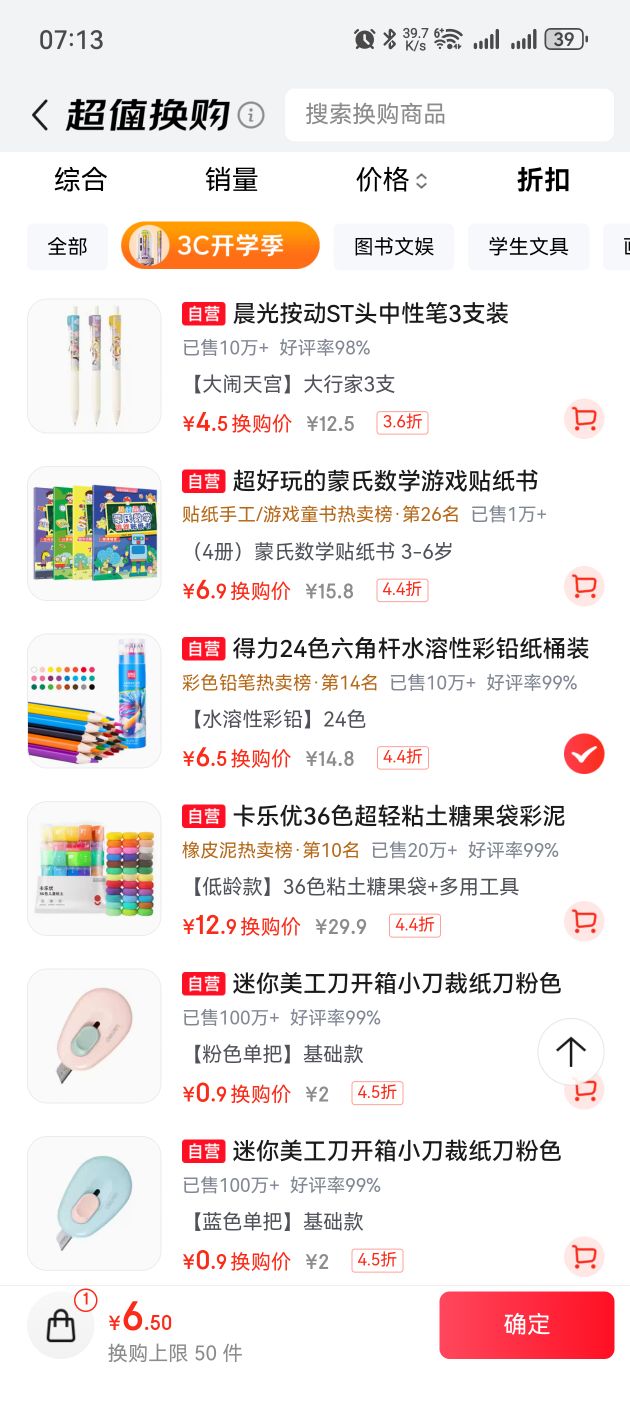Image resolution: width=630 pixels, height=1422 pixels.
Task: Filter by 图书文娱 chip
Action: pyautogui.click(x=394, y=246)
